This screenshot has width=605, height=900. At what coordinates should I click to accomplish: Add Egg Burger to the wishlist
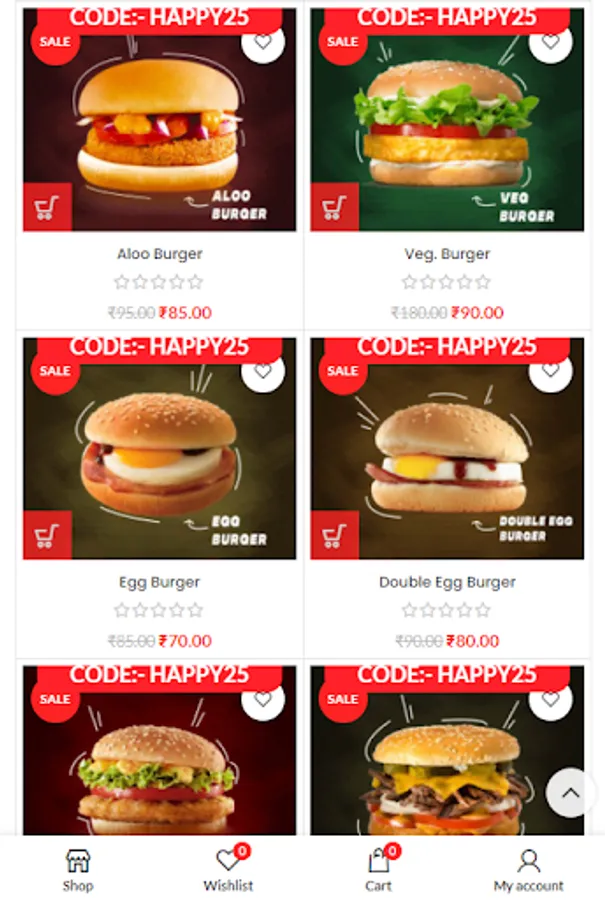point(263,371)
